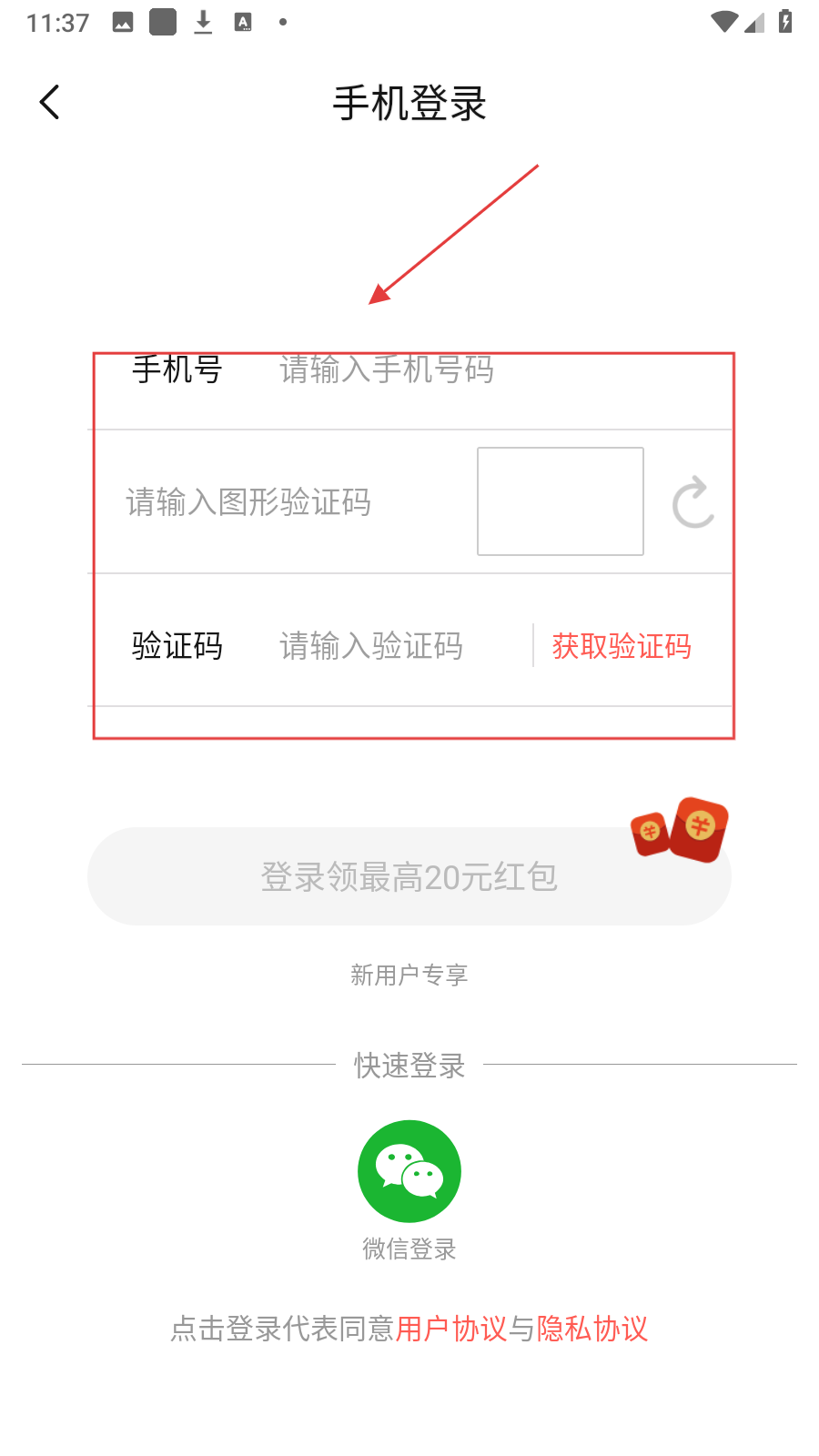Read the 隐私协议 privacy policy

coord(592,1329)
